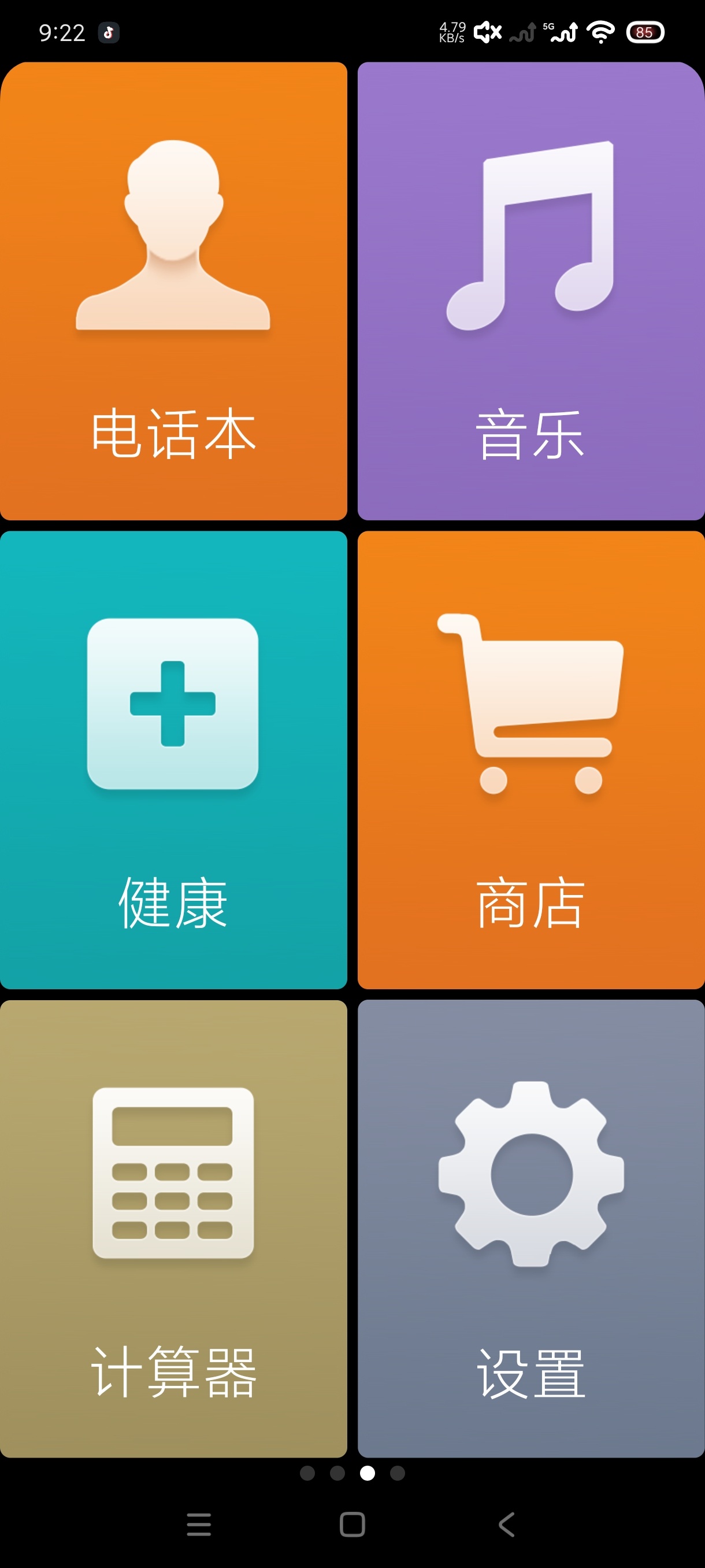Tap the system back arrow
The image size is (705, 1568).
pyautogui.click(x=507, y=1525)
